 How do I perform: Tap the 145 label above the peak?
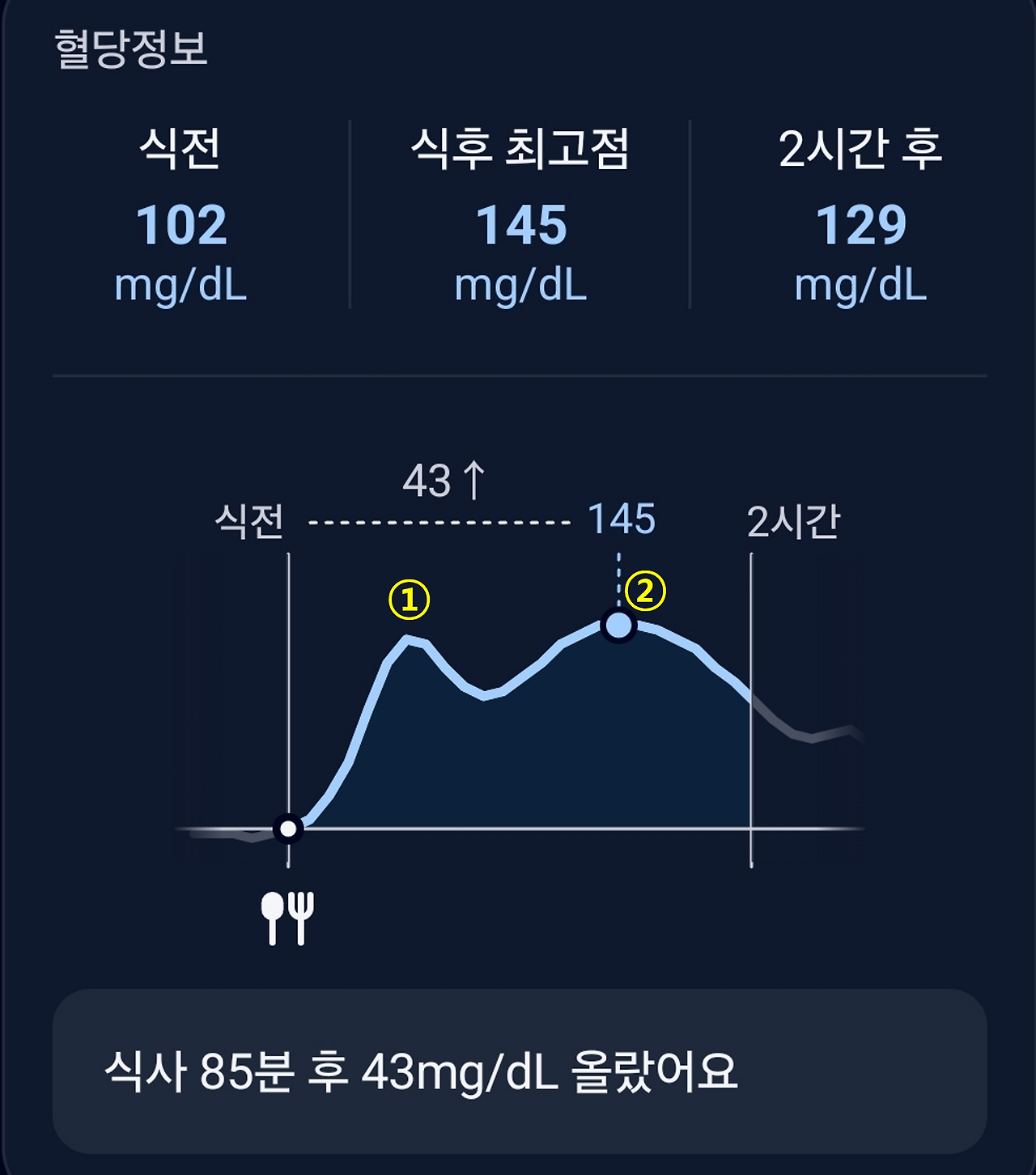coord(622,519)
